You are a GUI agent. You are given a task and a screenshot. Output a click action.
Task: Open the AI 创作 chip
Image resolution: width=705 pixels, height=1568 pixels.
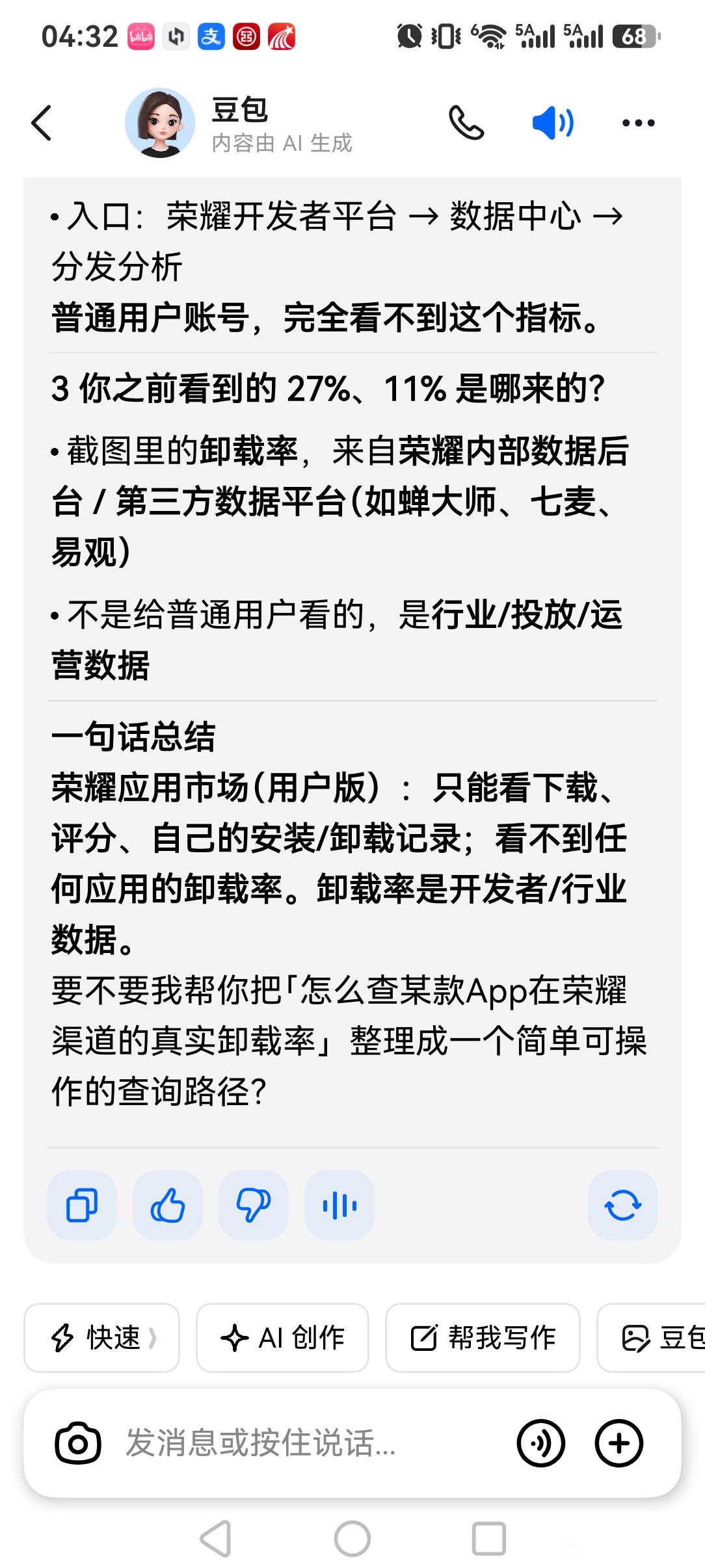(282, 1338)
